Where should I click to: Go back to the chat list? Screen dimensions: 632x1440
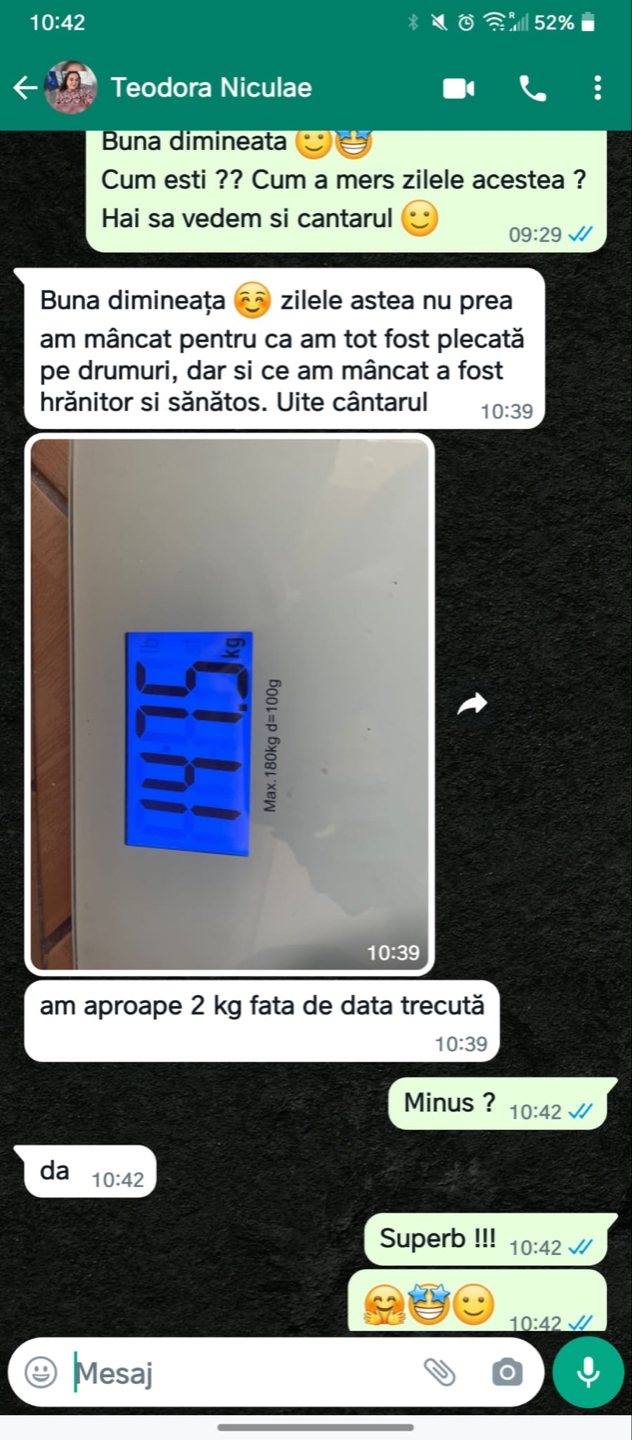24,88
